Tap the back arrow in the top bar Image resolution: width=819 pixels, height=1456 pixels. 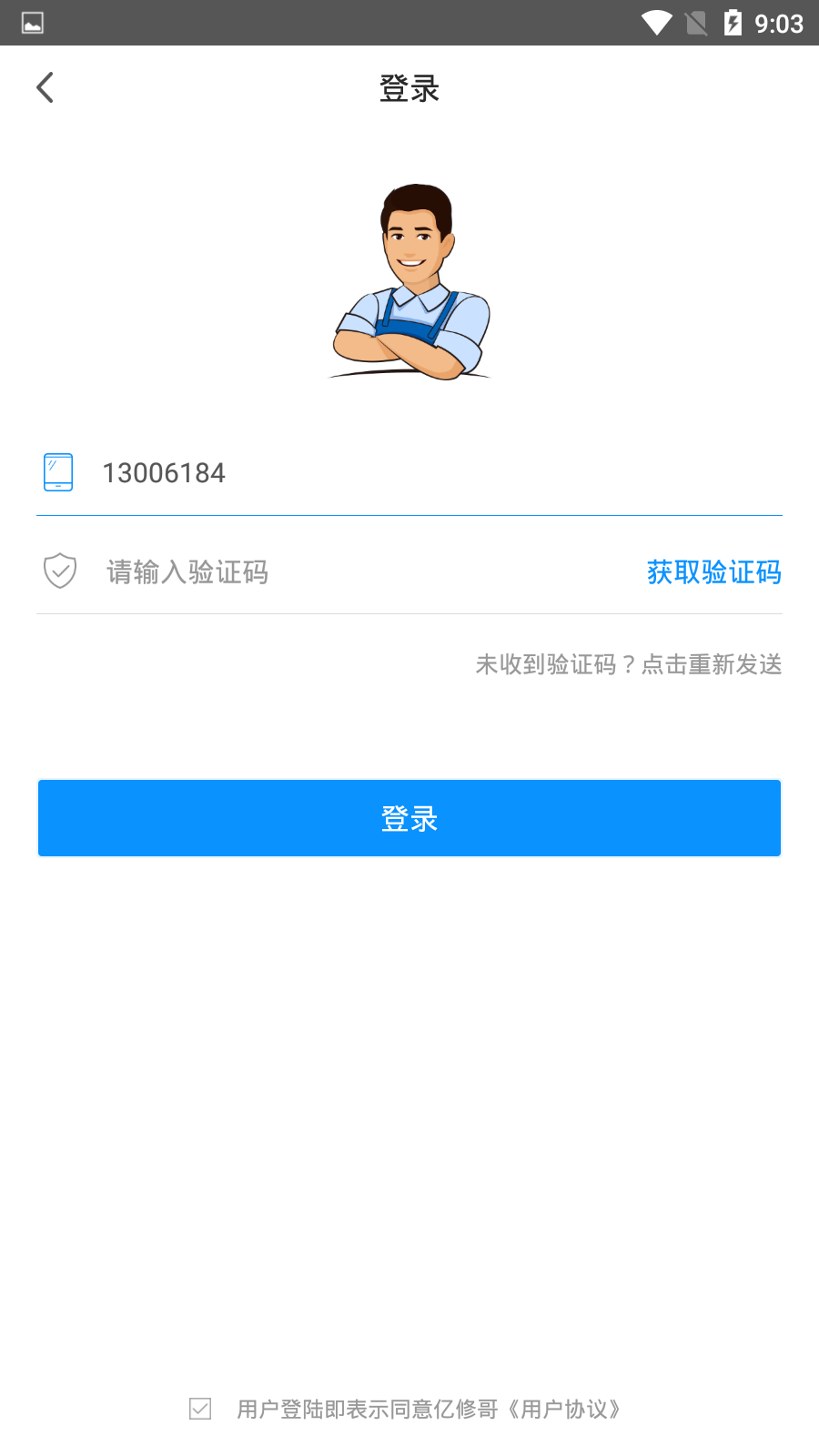(45, 86)
